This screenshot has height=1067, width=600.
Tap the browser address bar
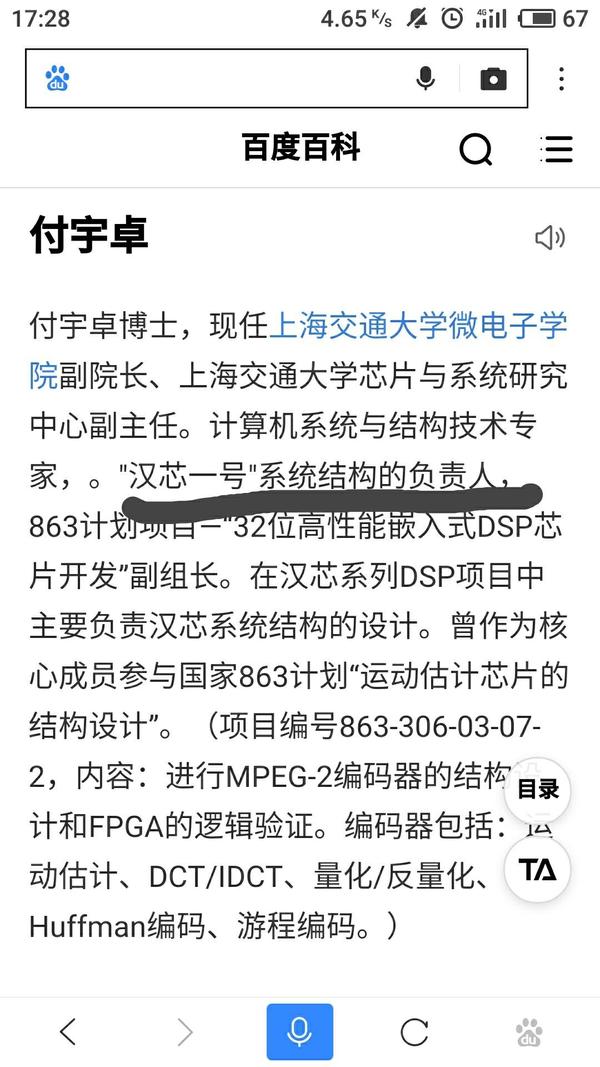tap(230, 79)
